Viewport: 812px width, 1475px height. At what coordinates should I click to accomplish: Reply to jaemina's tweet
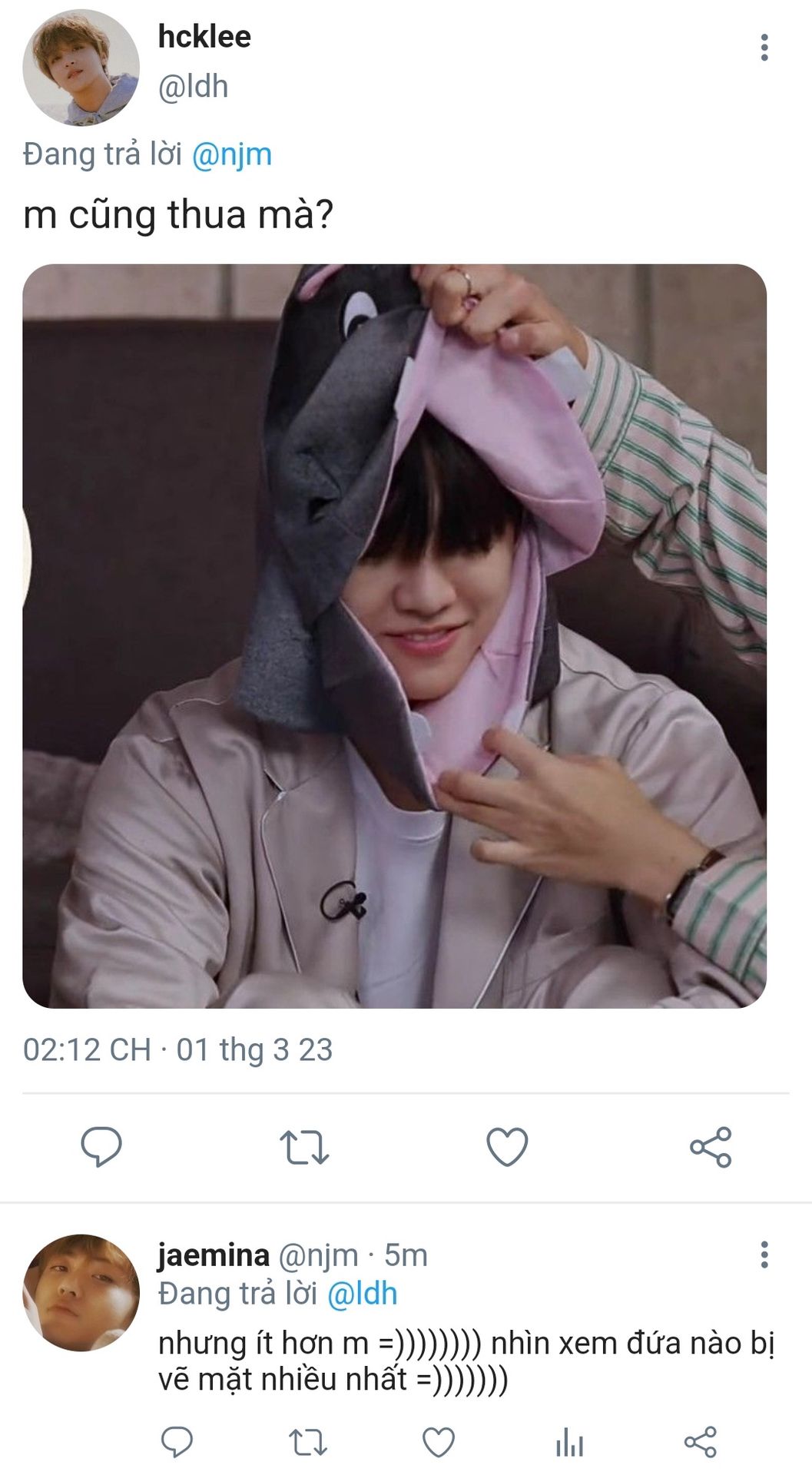click(177, 1442)
